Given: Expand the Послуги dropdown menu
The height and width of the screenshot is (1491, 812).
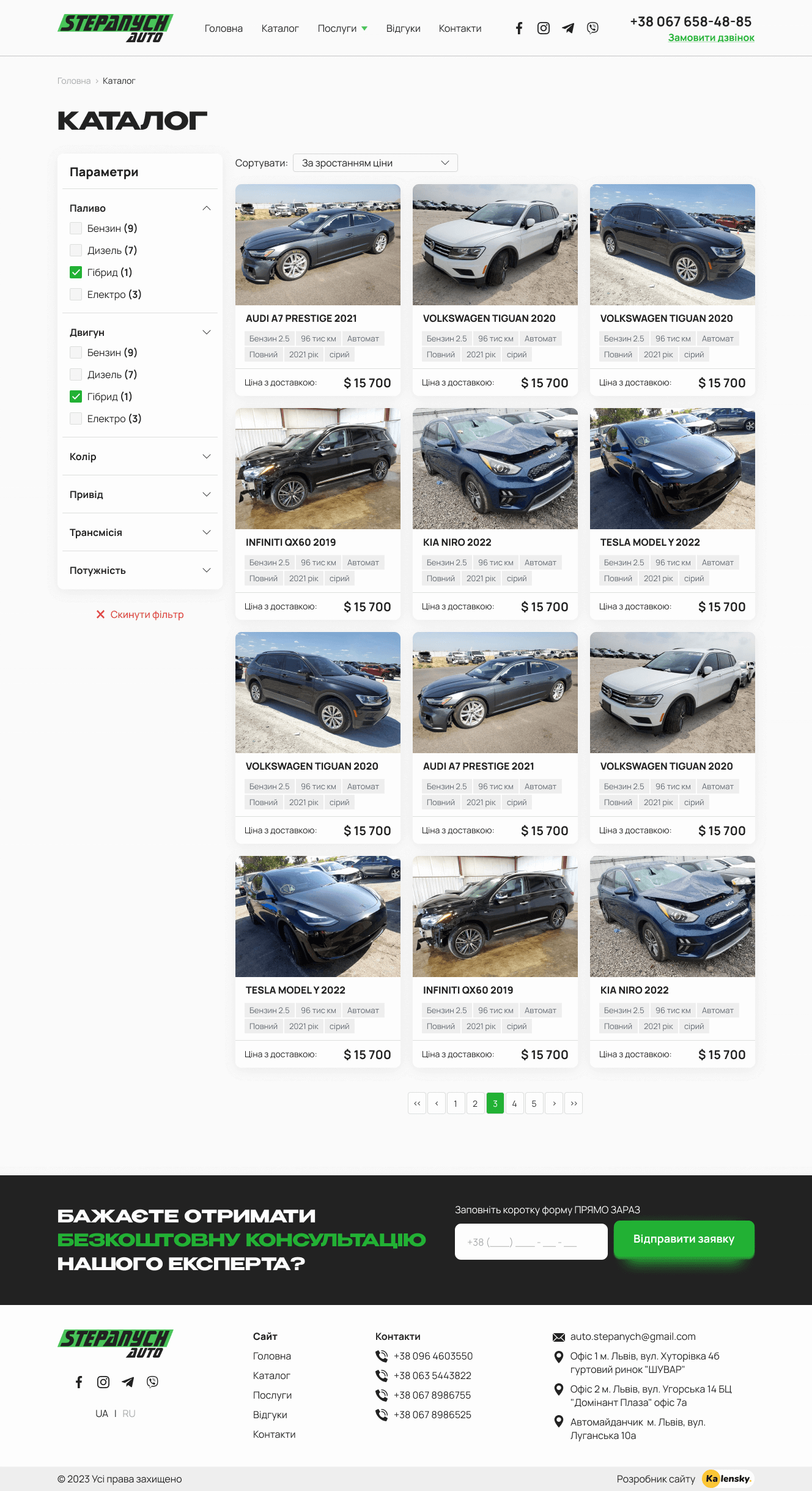Looking at the screenshot, I should [x=342, y=29].
